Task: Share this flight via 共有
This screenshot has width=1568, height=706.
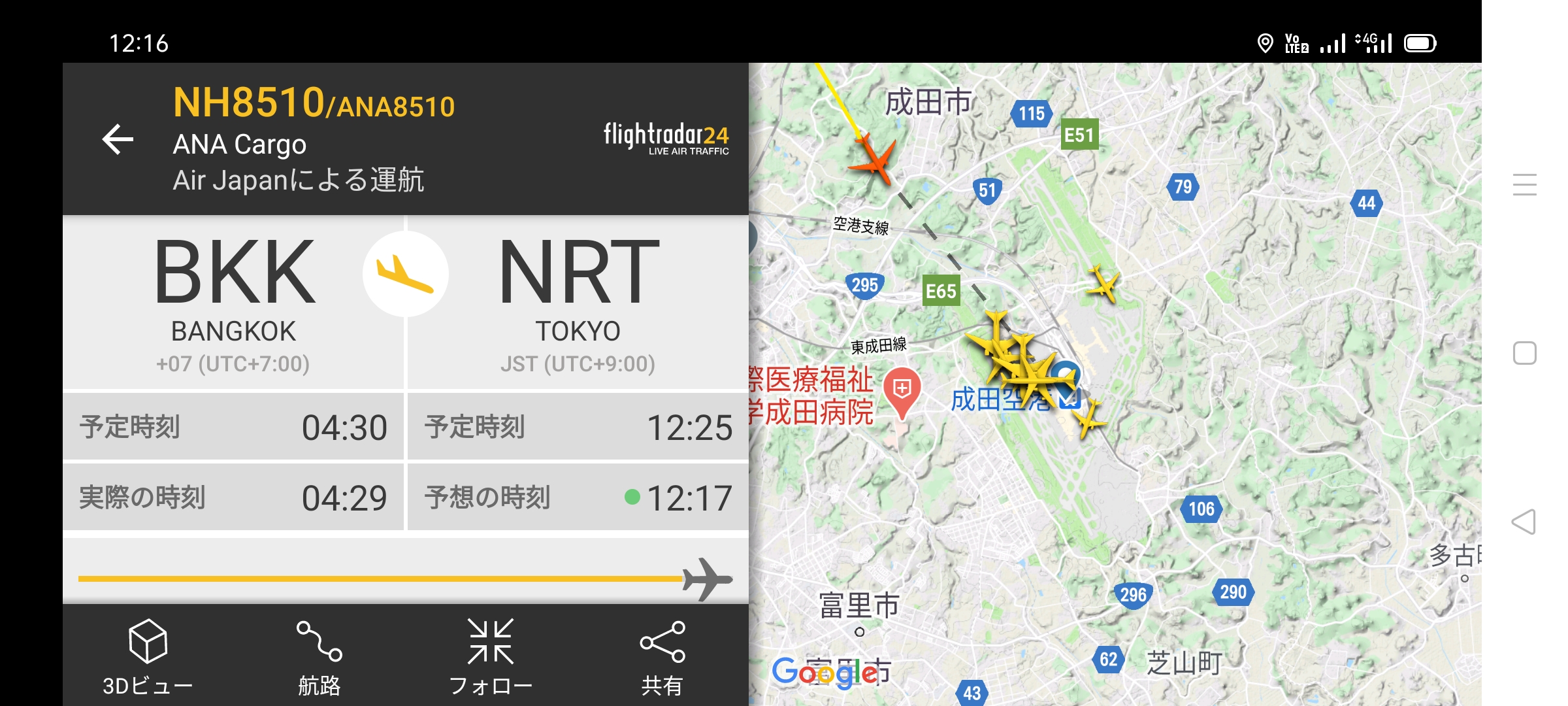Action: [662, 657]
